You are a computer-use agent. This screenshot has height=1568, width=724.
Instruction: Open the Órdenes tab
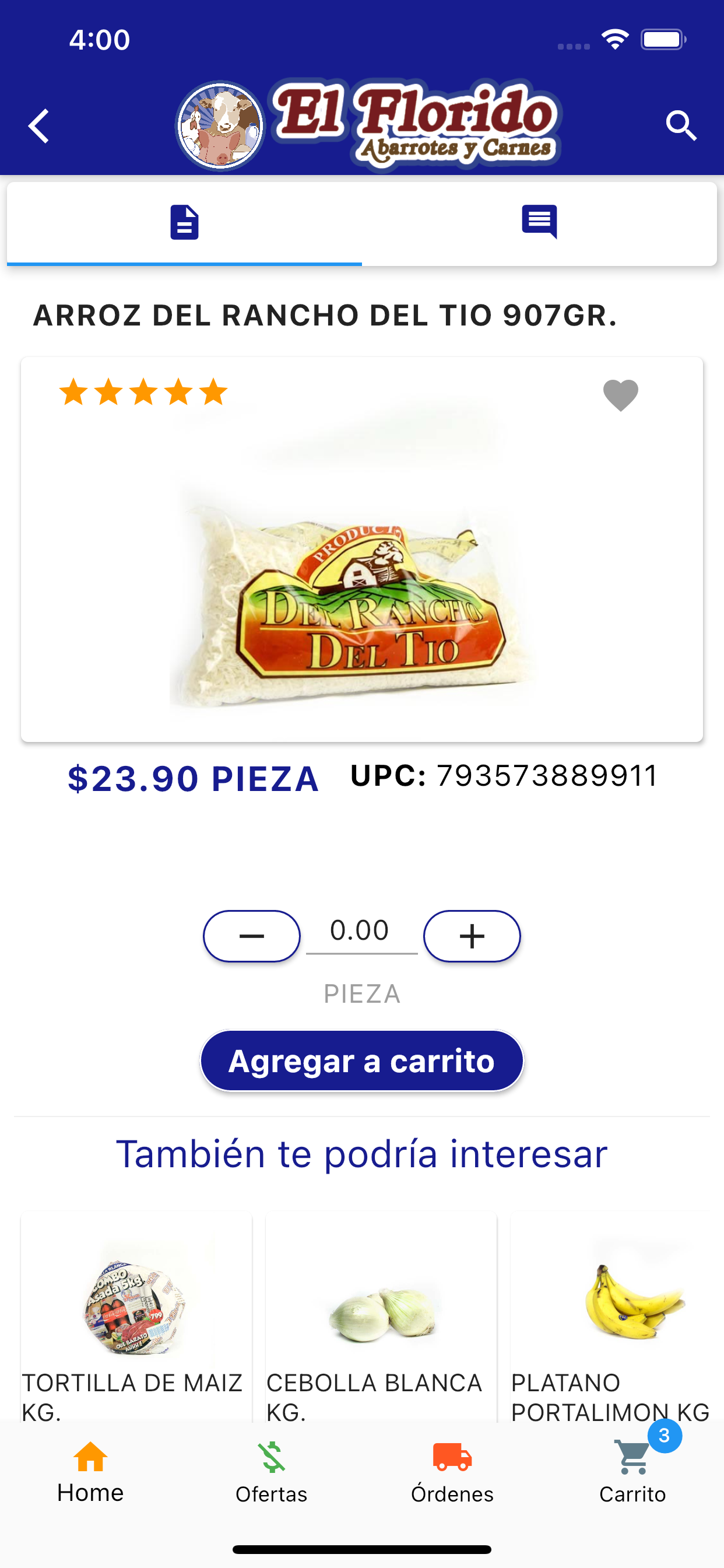coord(452,1473)
